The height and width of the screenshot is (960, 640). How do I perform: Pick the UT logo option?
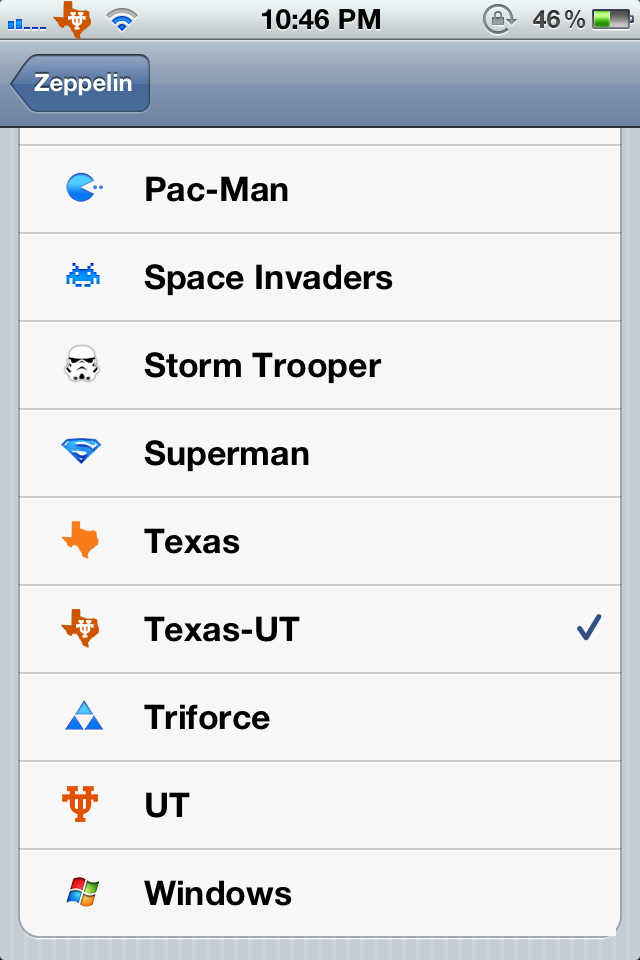click(320, 806)
